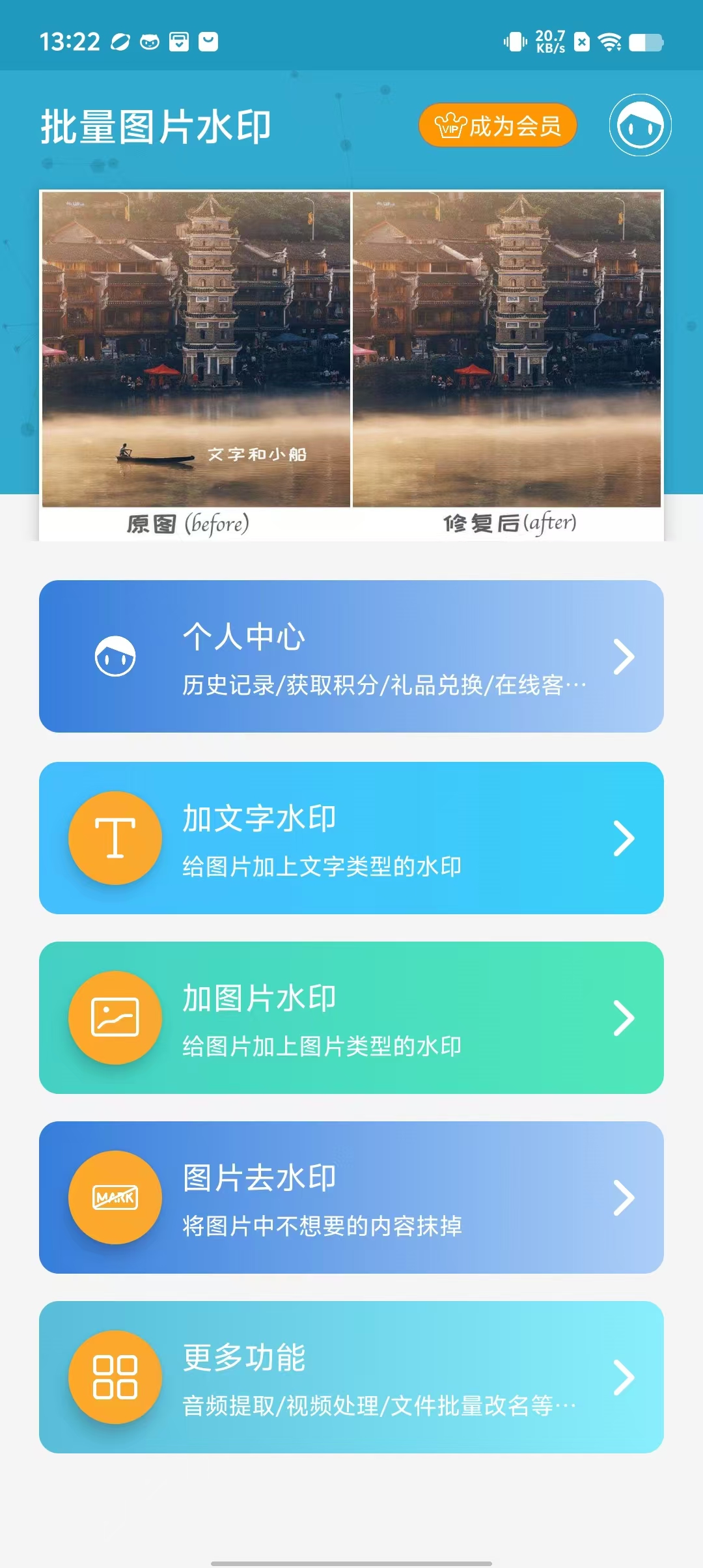The width and height of the screenshot is (703, 1568).
Task: Select 加文字水印 to add text watermark
Action: [x=351, y=838]
